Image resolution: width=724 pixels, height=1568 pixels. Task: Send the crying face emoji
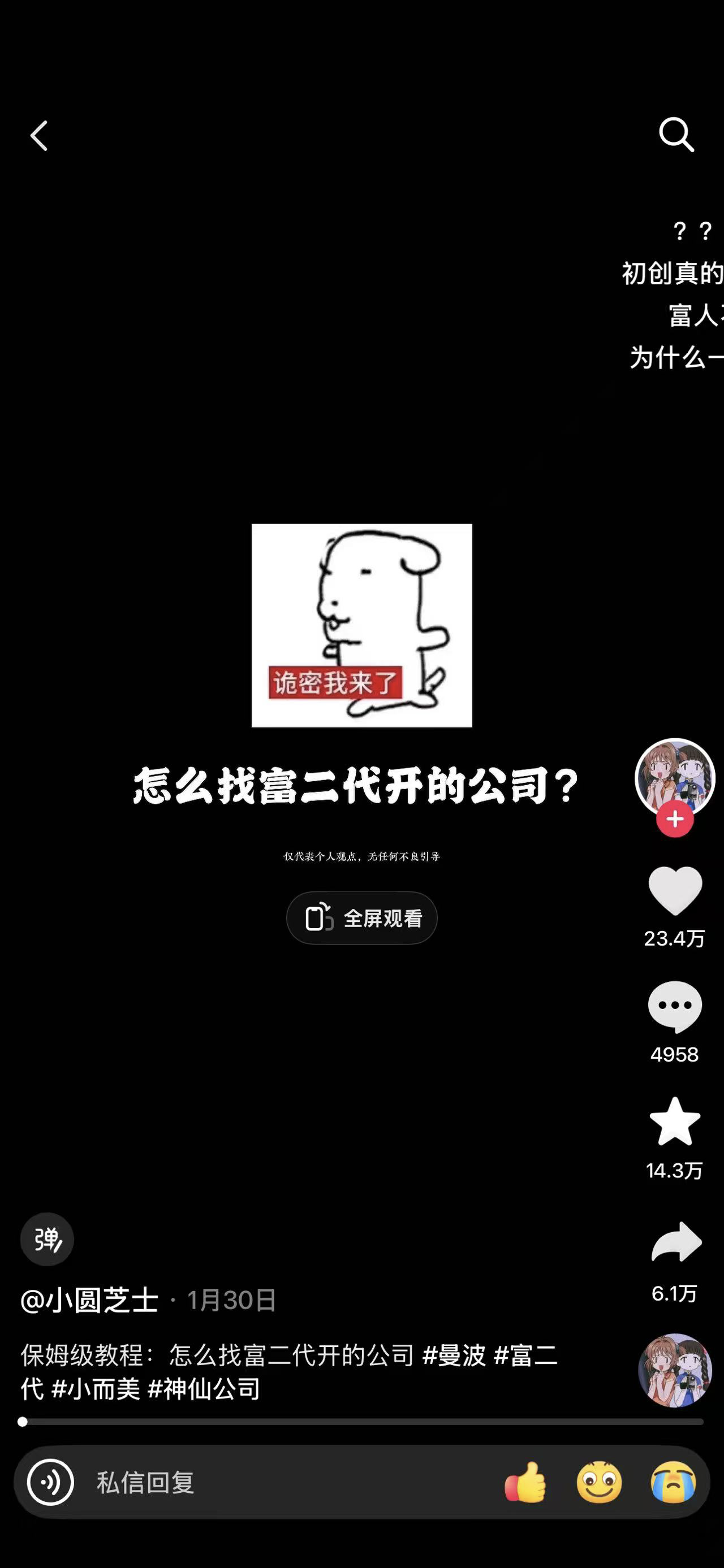673,1482
